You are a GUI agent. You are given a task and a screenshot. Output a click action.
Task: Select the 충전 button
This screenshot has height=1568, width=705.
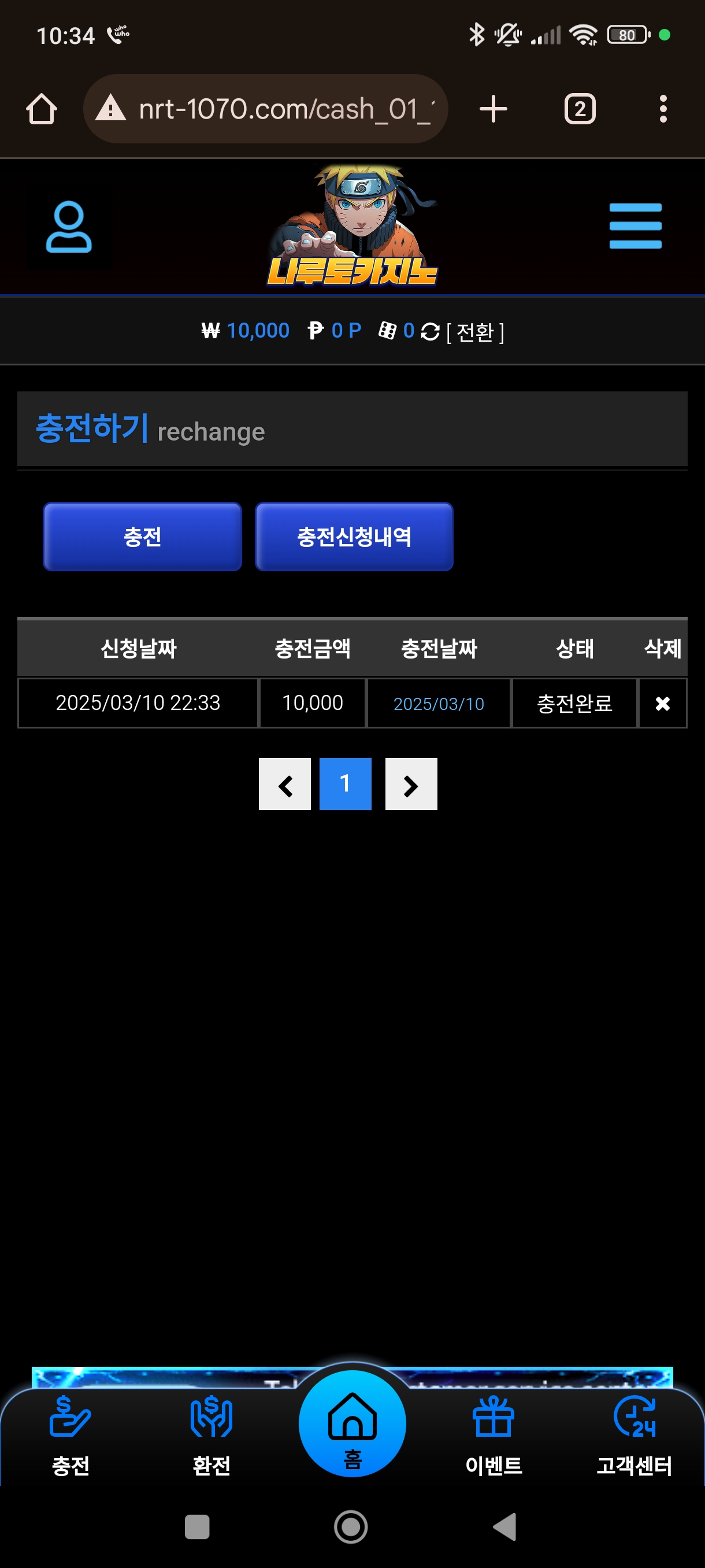142,537
